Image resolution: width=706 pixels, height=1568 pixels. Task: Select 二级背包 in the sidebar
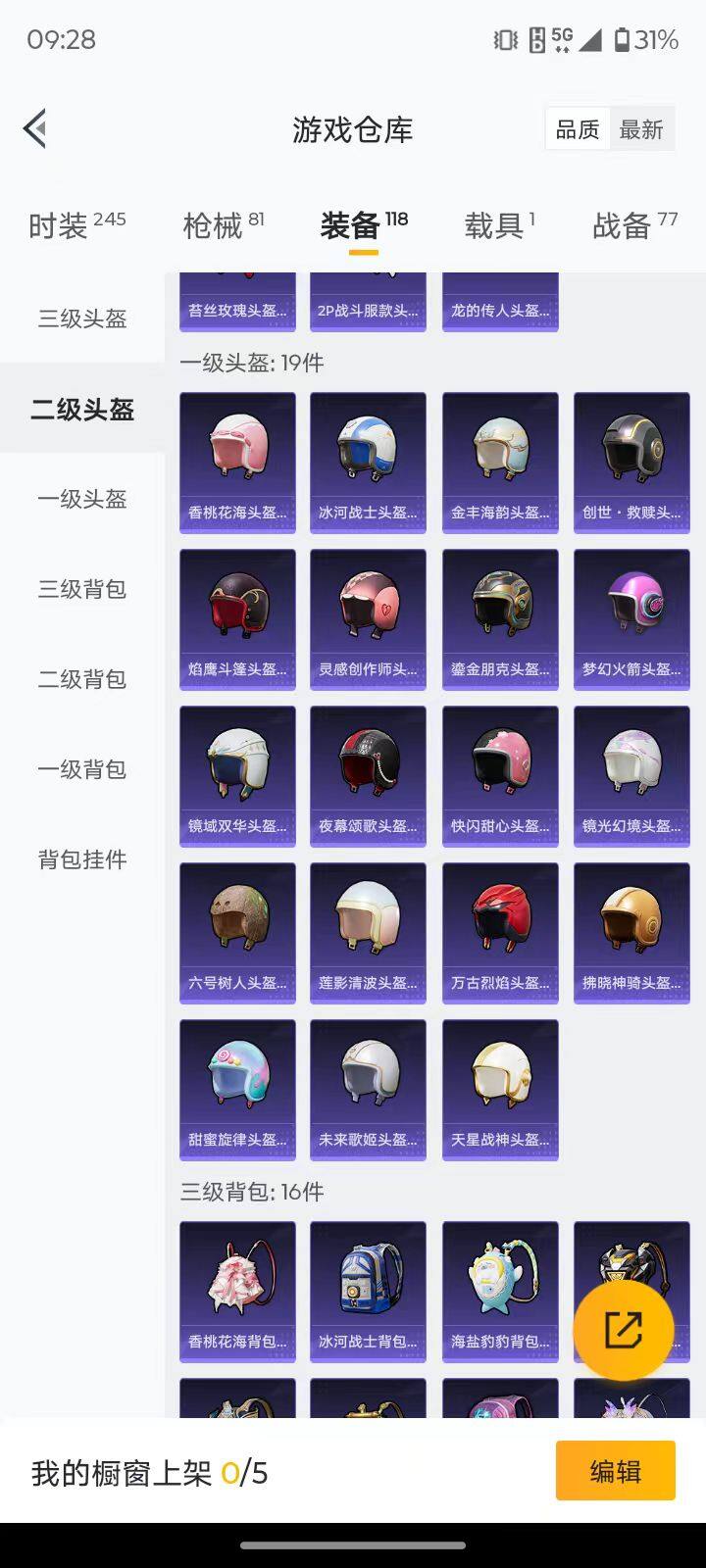(82, 679)
